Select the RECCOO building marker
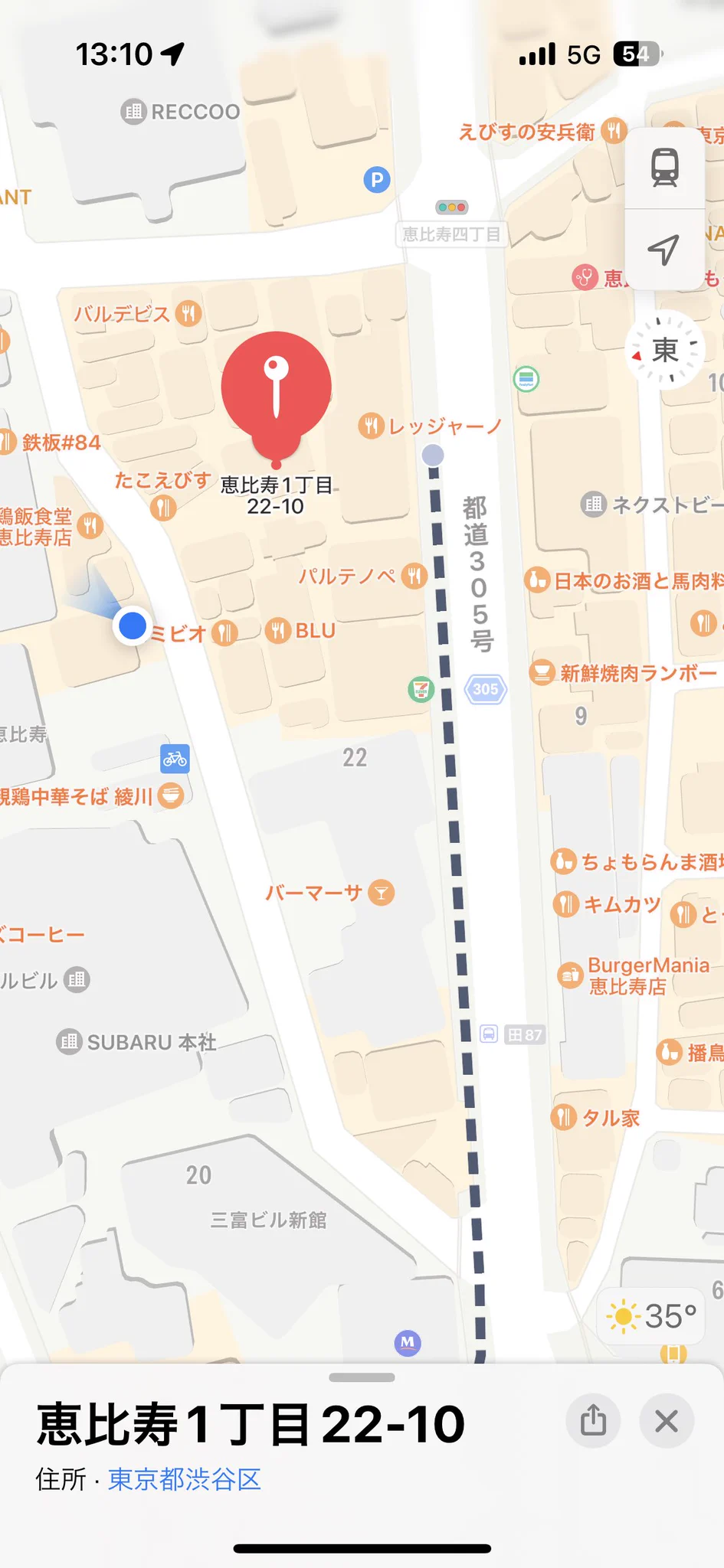Viewport: 724px width, 1568px height. 133,112
